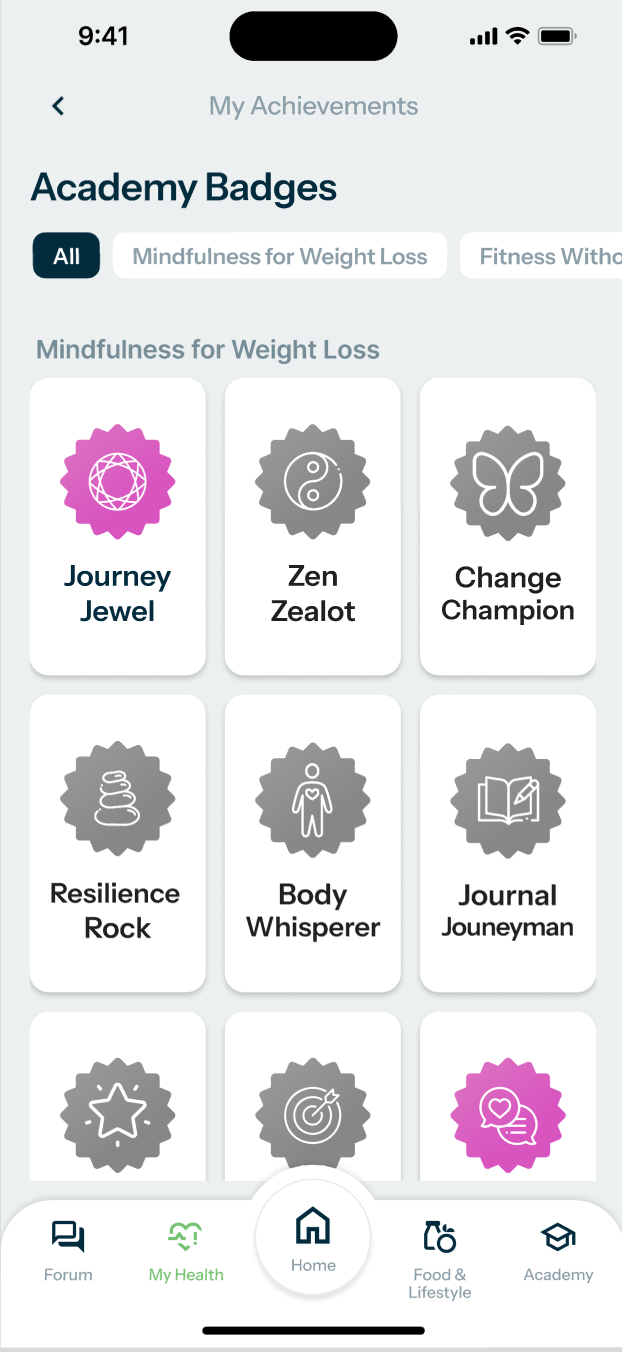
Task: Select the Fitness chip at the right edge
Action: [545, 256]
